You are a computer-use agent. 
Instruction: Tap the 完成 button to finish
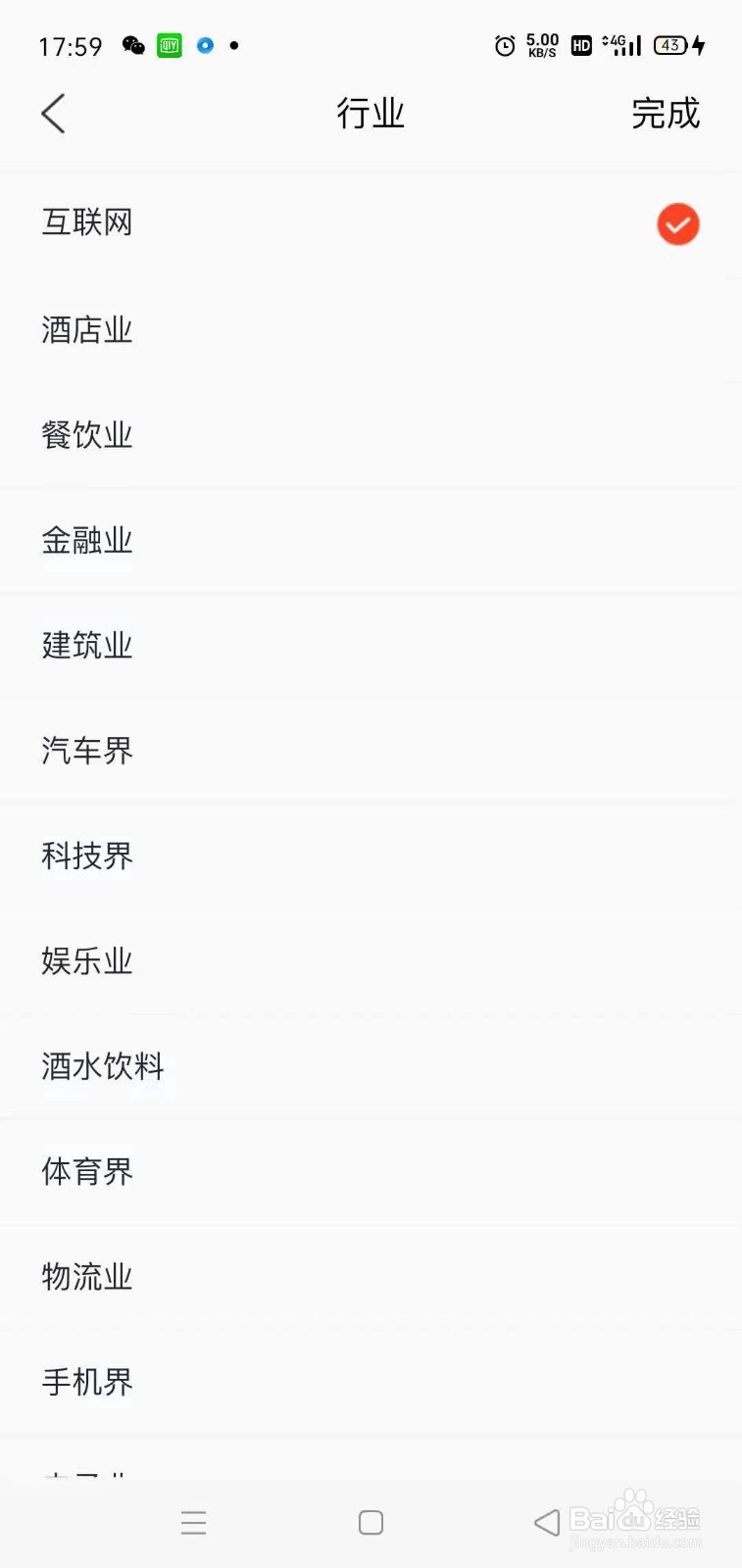tap(667, 113)
